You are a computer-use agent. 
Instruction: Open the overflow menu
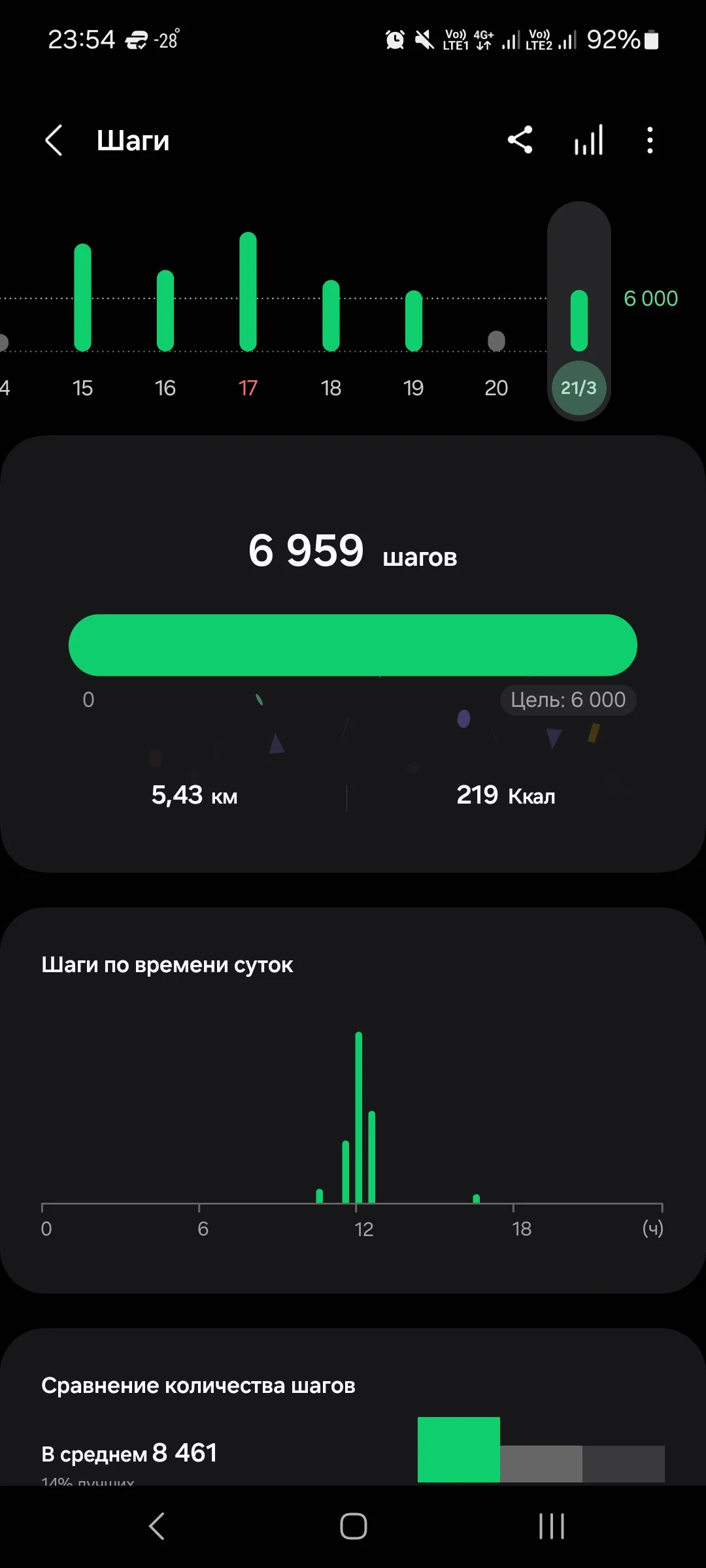649,140
